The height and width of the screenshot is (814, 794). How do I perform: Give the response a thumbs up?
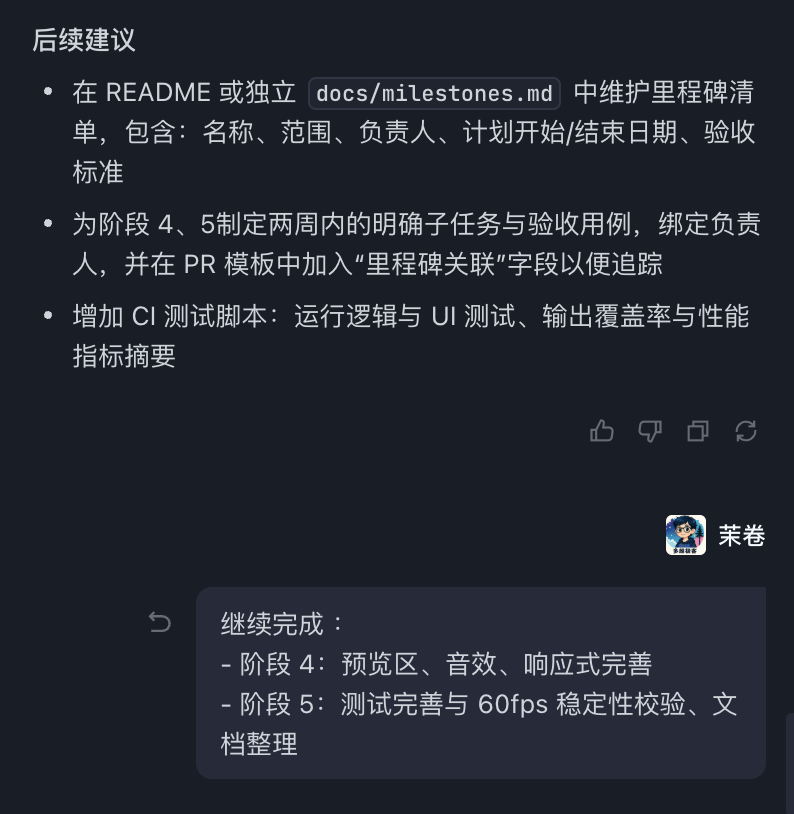click(602, 431)
